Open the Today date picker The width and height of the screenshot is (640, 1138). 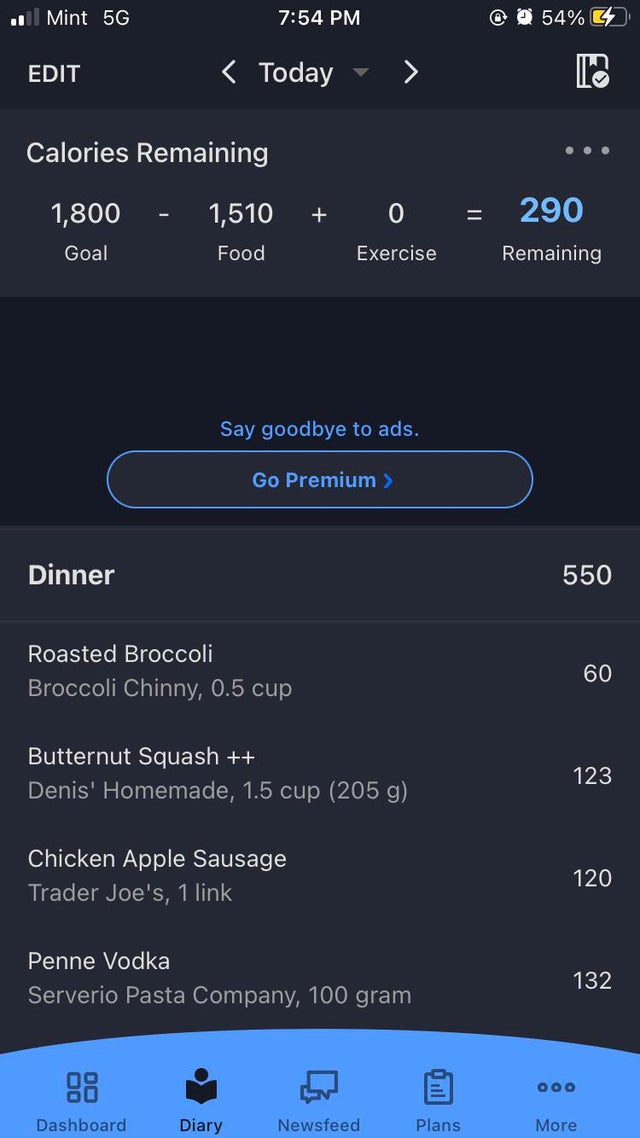pyautogui.click(x=313, y=73)
